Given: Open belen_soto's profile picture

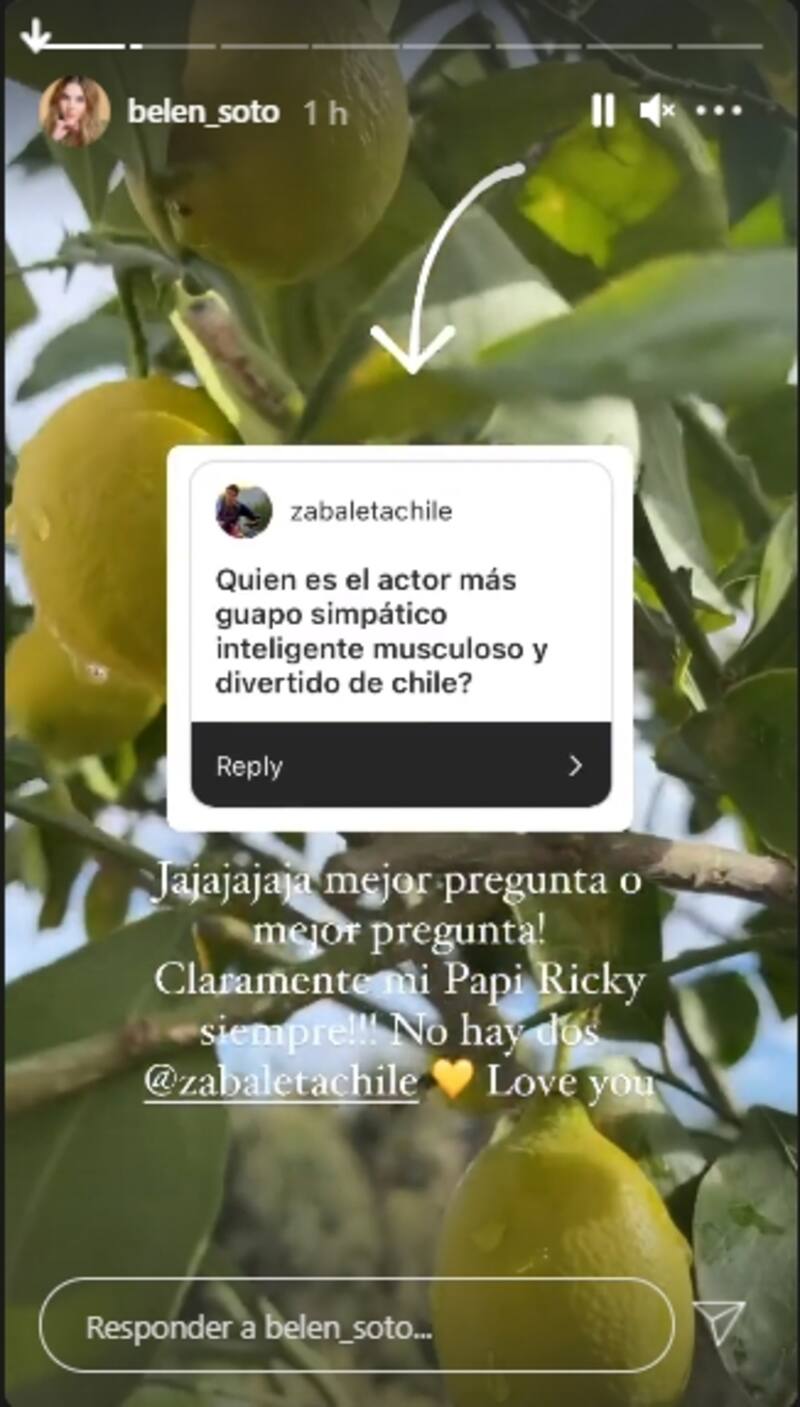Looking at the screenshot, I should 74,112.
